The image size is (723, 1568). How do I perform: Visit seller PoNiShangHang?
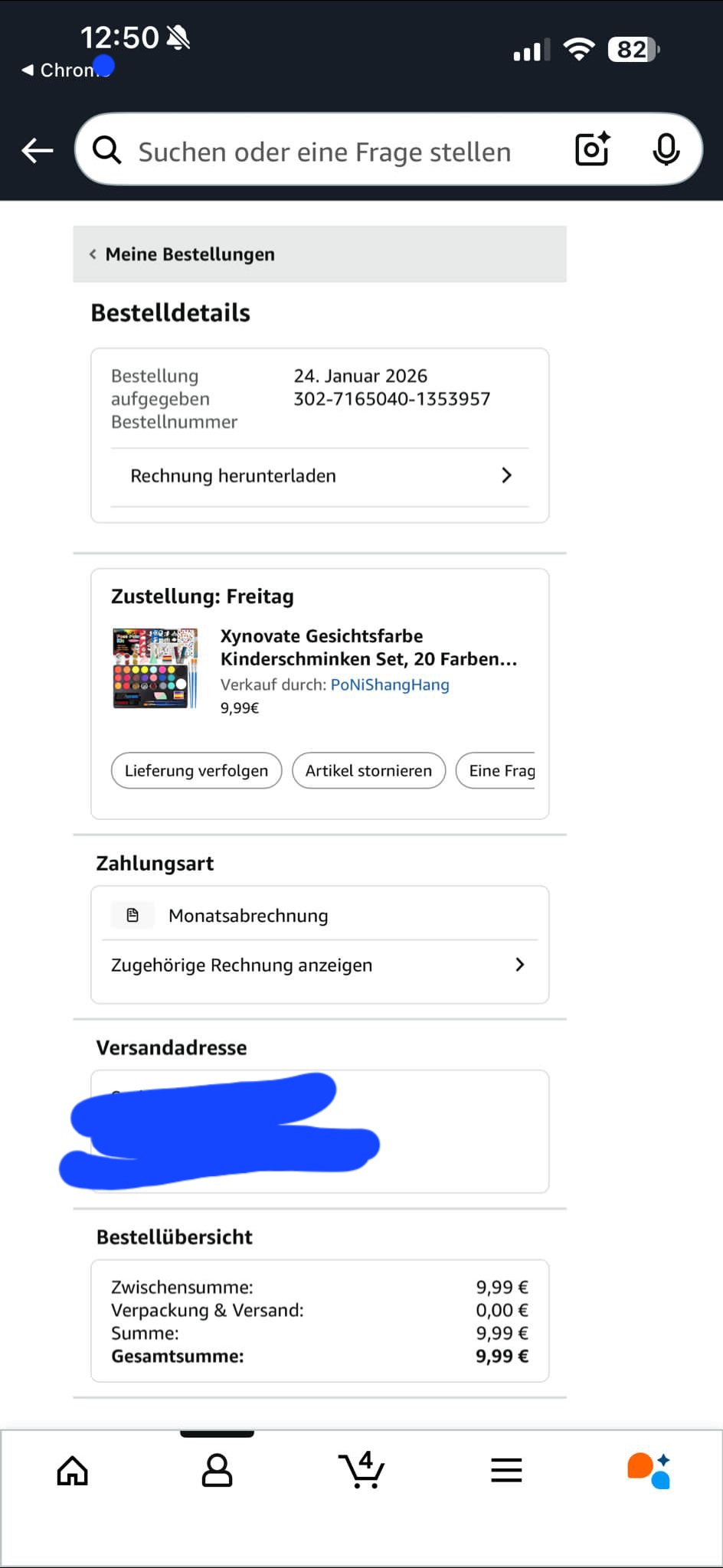click(389, 685)
